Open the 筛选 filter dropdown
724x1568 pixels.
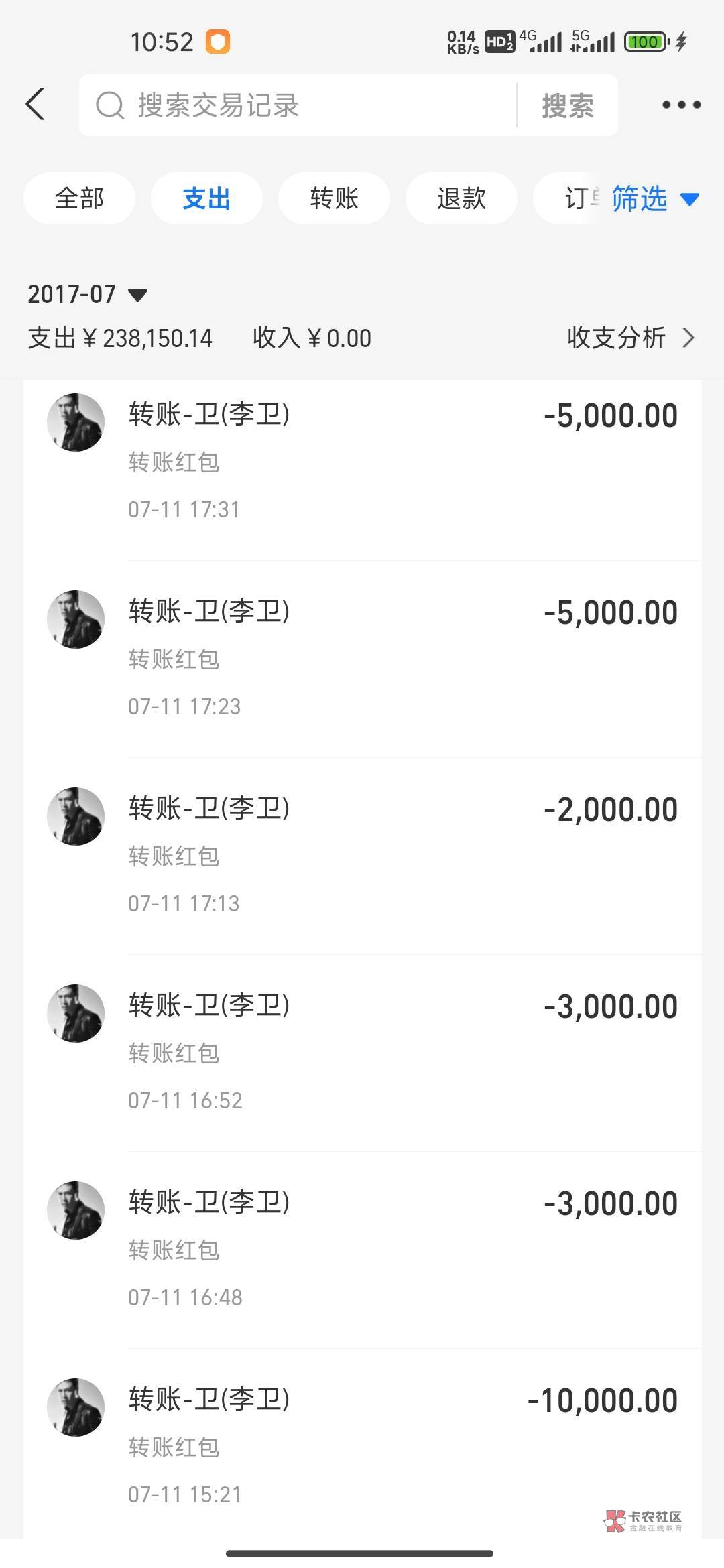point(654,198)
